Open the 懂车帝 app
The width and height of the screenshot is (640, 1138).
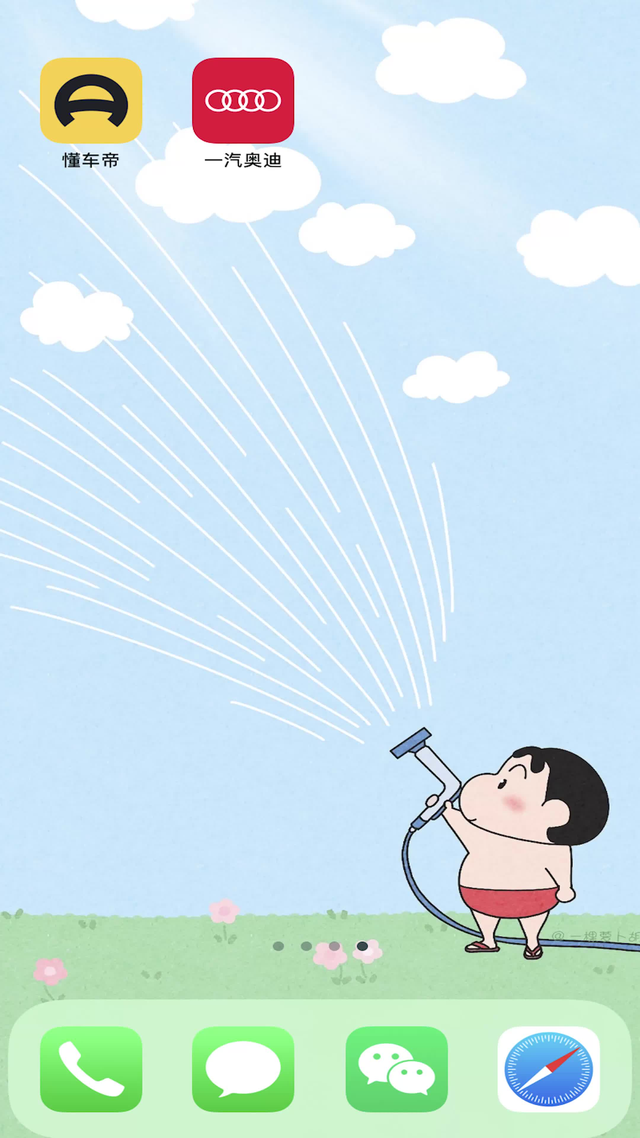click(91, 101)
